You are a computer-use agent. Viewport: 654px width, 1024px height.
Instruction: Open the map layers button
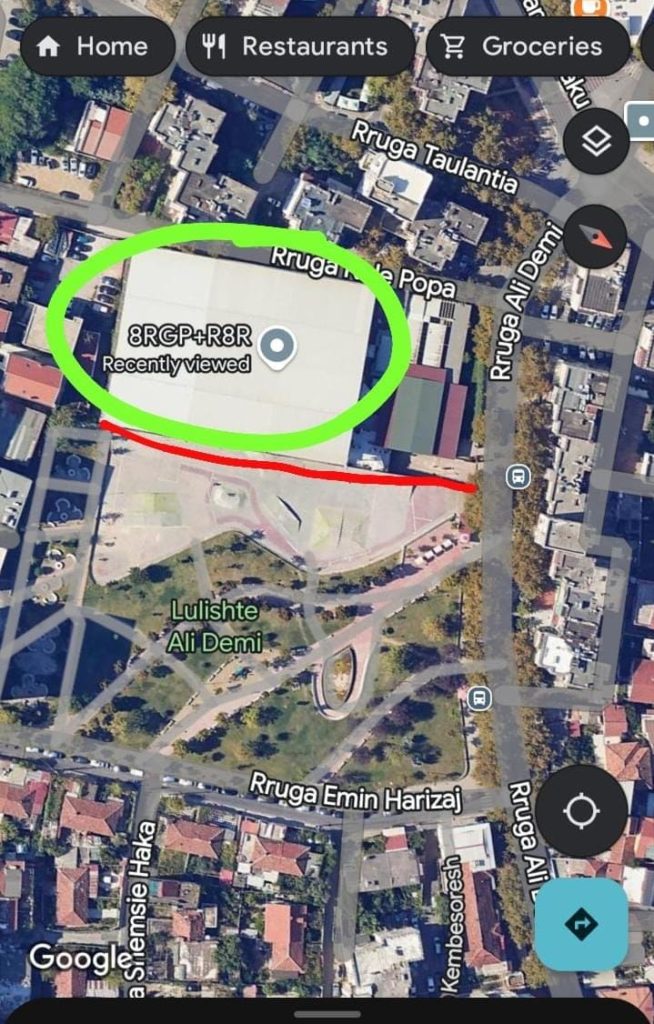coord(596,142)
